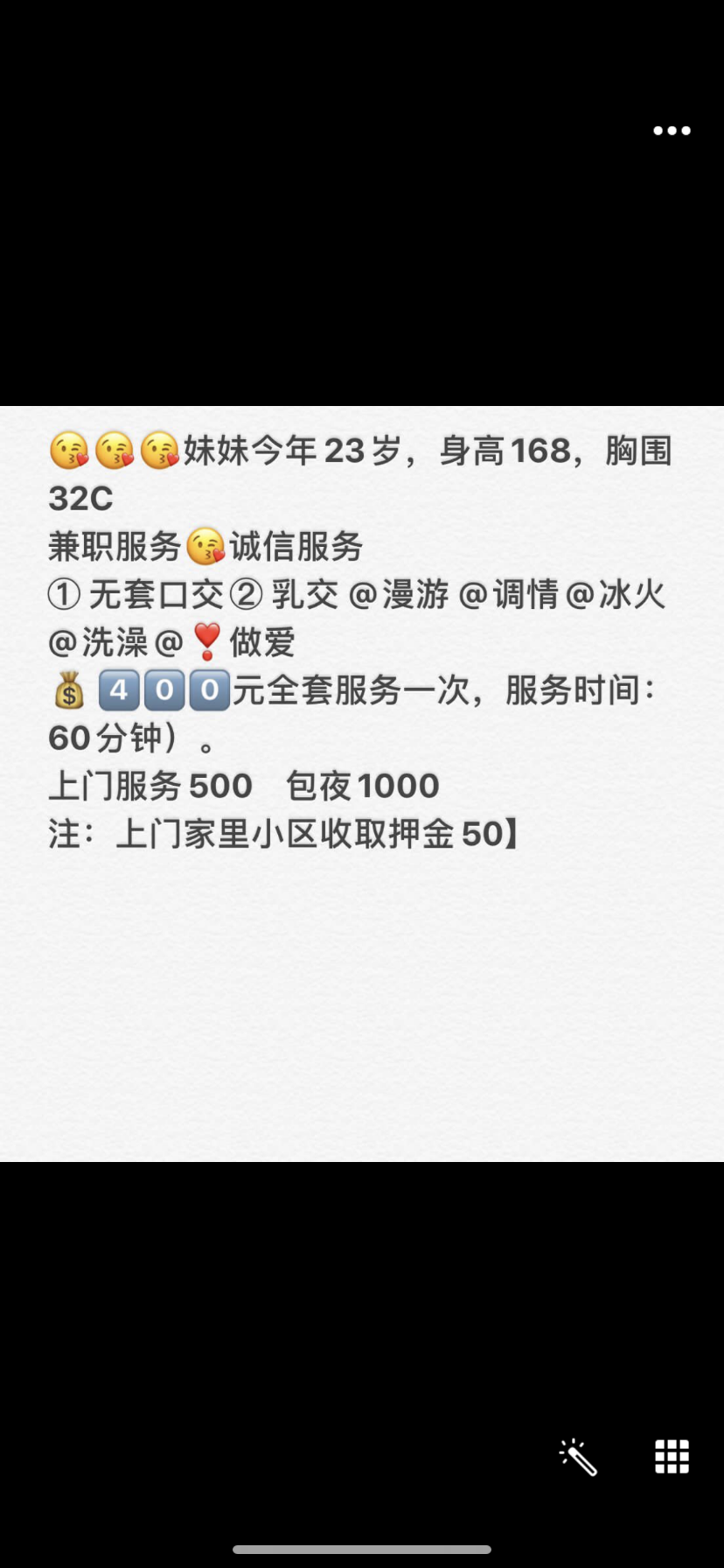Tap the magic wand enhance icon
Screen dimensions: 724x1568
click(578, 1457)
